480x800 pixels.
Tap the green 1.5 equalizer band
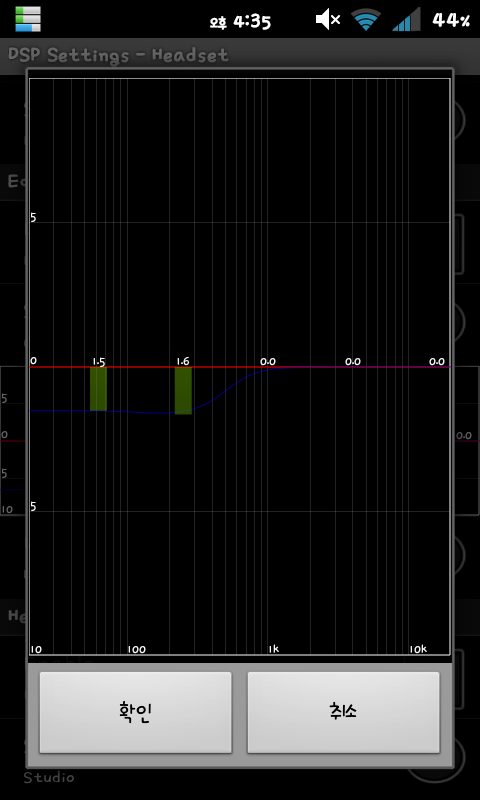pos(98,389)
